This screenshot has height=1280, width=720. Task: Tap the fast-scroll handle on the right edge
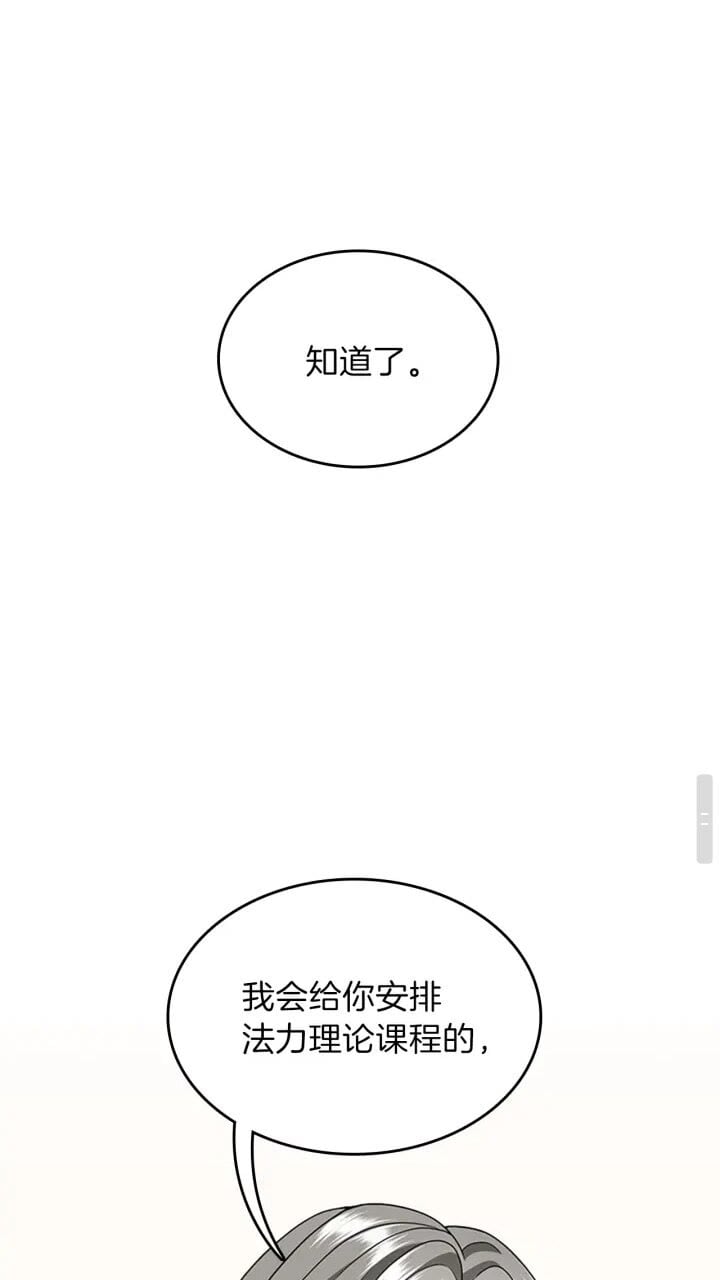[x=704, y=818]
